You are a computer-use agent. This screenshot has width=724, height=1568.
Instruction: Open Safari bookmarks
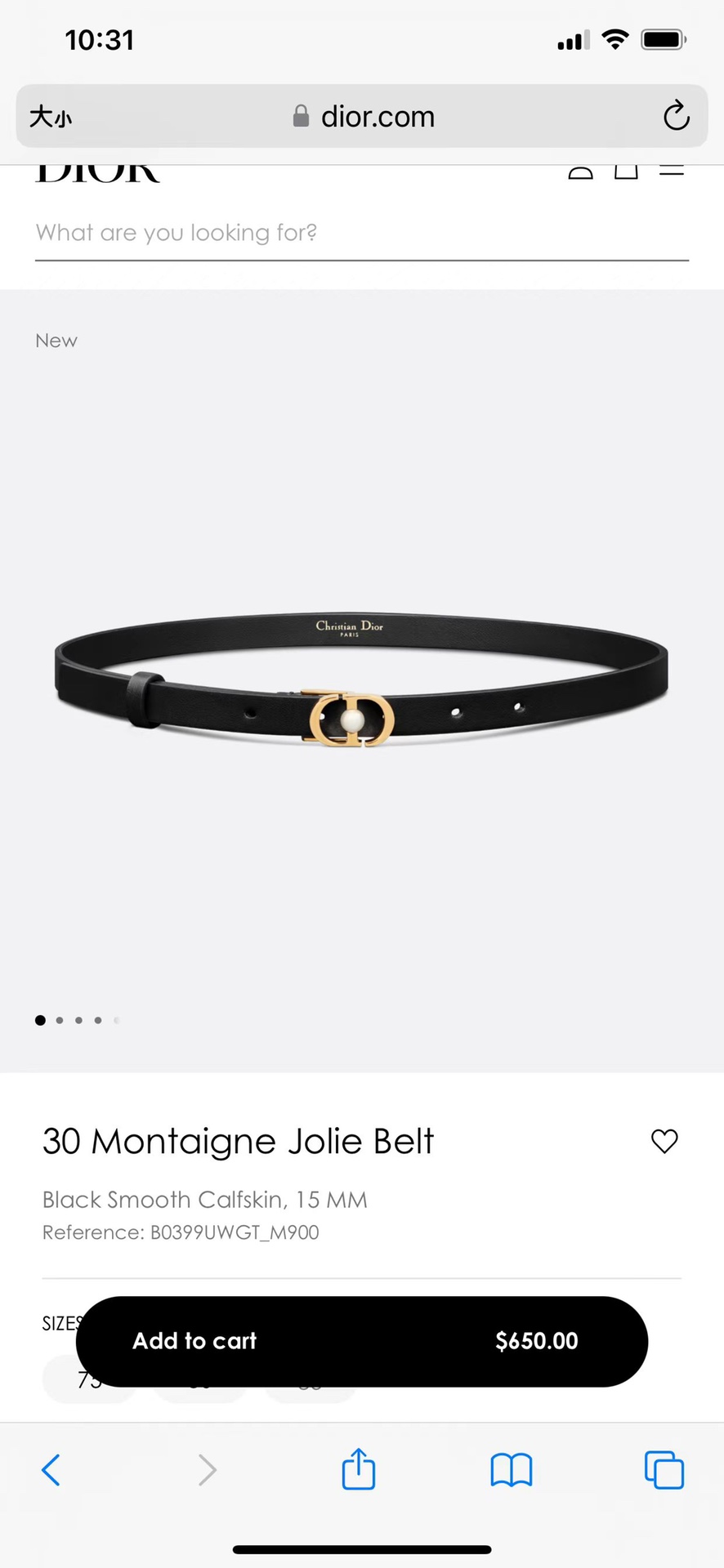click(x=511, y=1470)
